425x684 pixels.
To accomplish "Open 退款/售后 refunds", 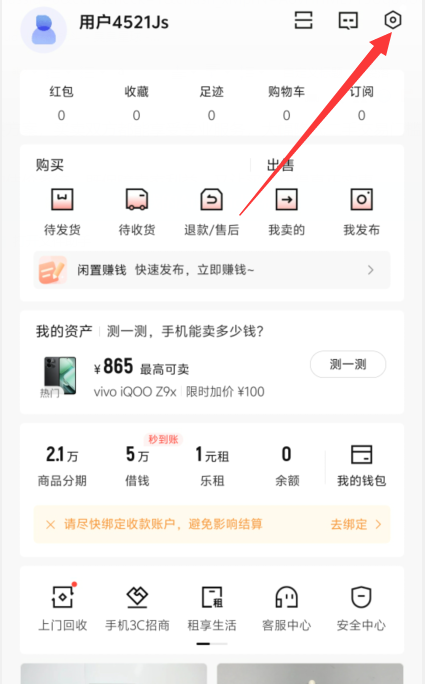I will tap(212, 212).
